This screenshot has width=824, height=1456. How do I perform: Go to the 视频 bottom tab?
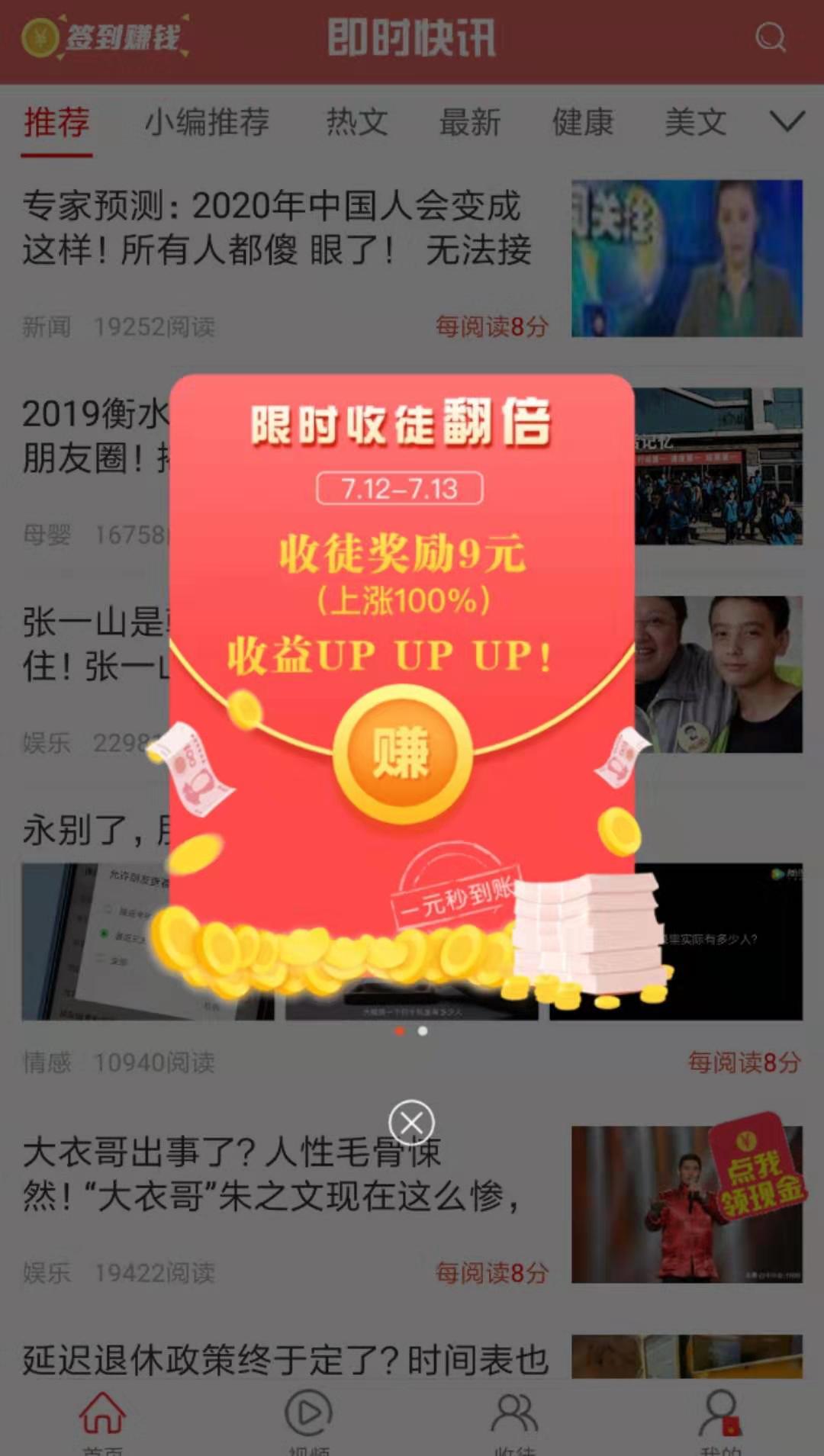click(x=308, y=1419)
